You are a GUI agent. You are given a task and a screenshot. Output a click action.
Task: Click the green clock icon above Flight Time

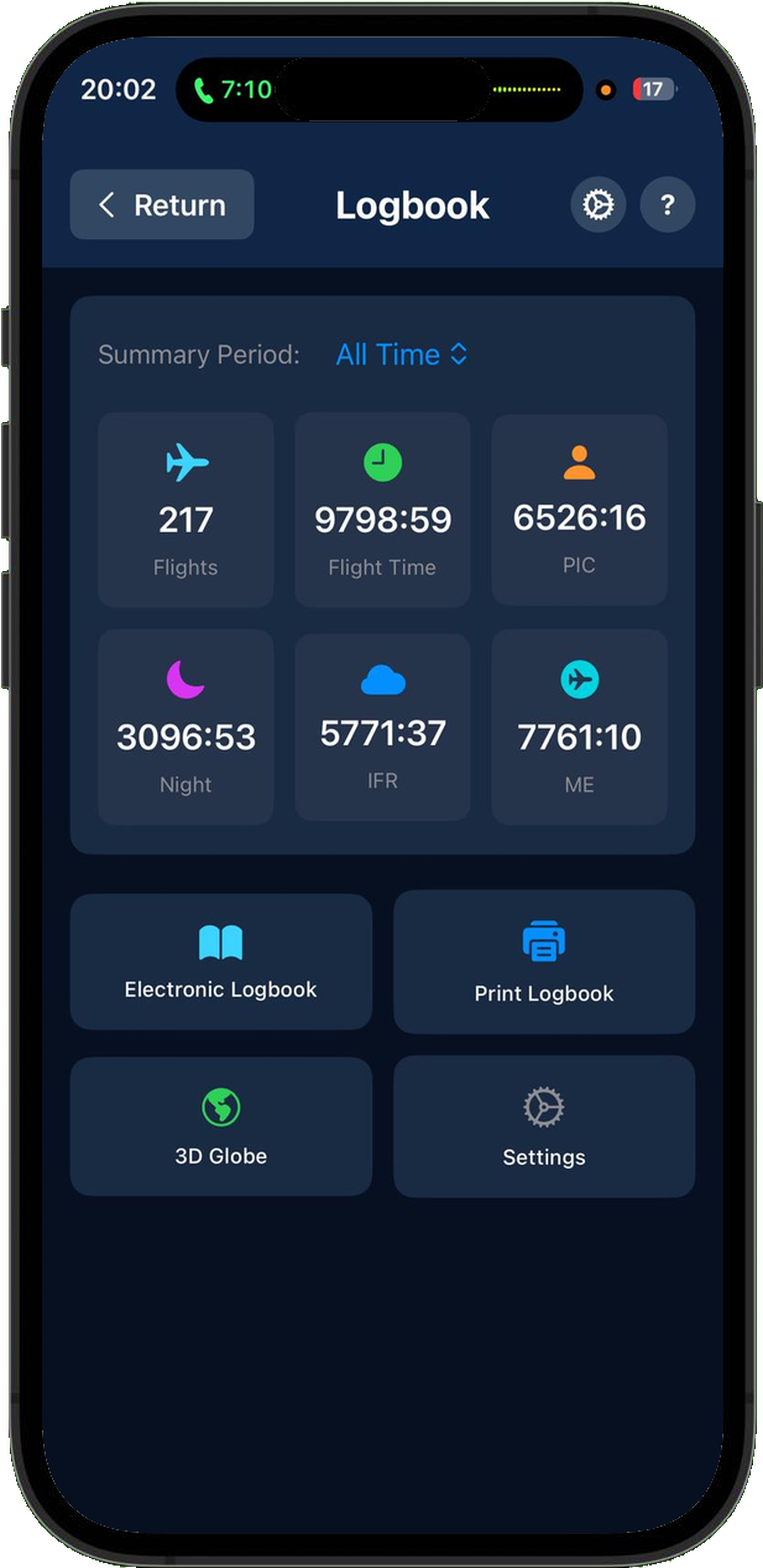pyautogui.click(x=382, y=462)
